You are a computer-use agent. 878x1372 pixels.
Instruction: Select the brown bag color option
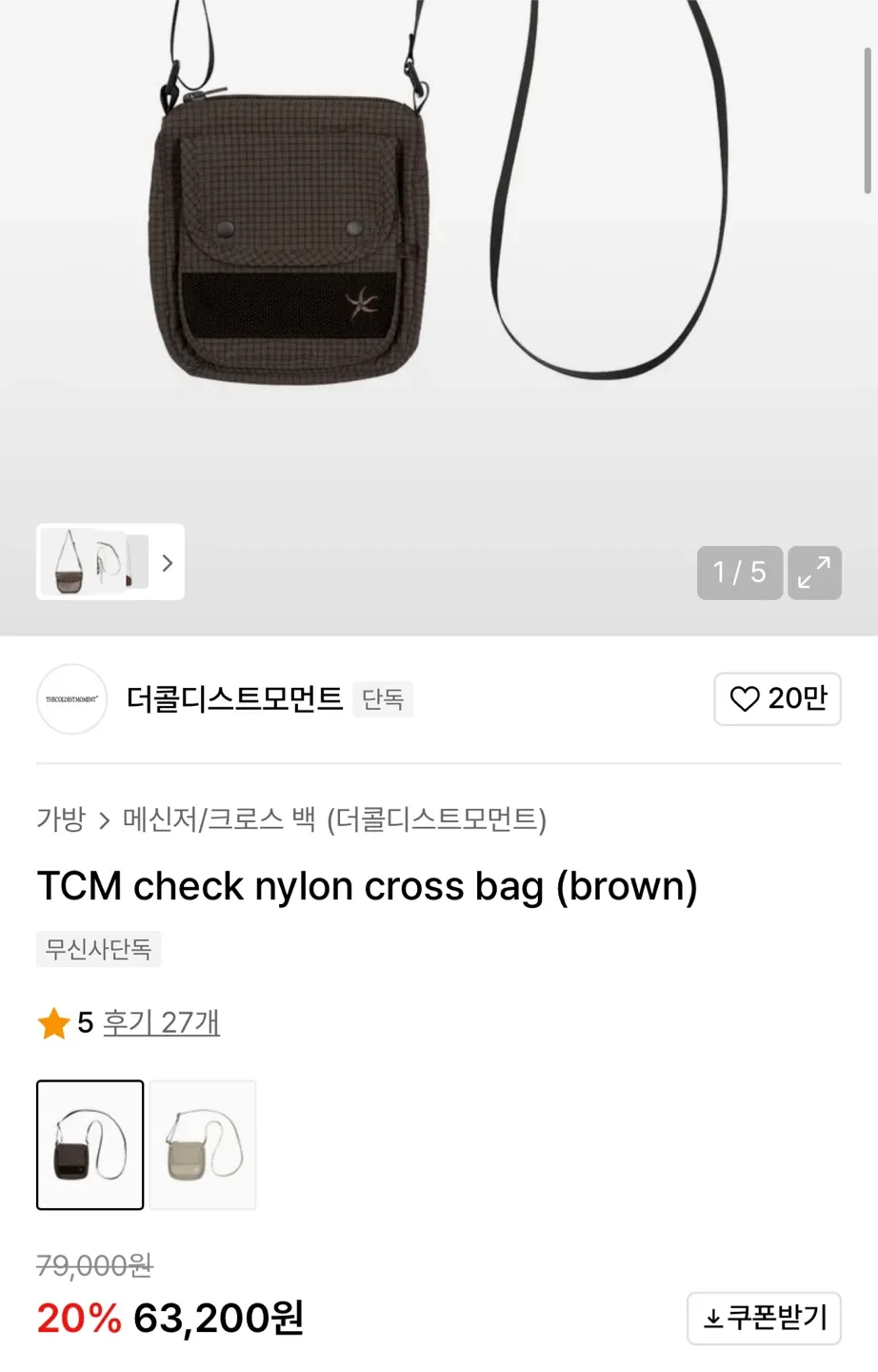point(90,1144)
